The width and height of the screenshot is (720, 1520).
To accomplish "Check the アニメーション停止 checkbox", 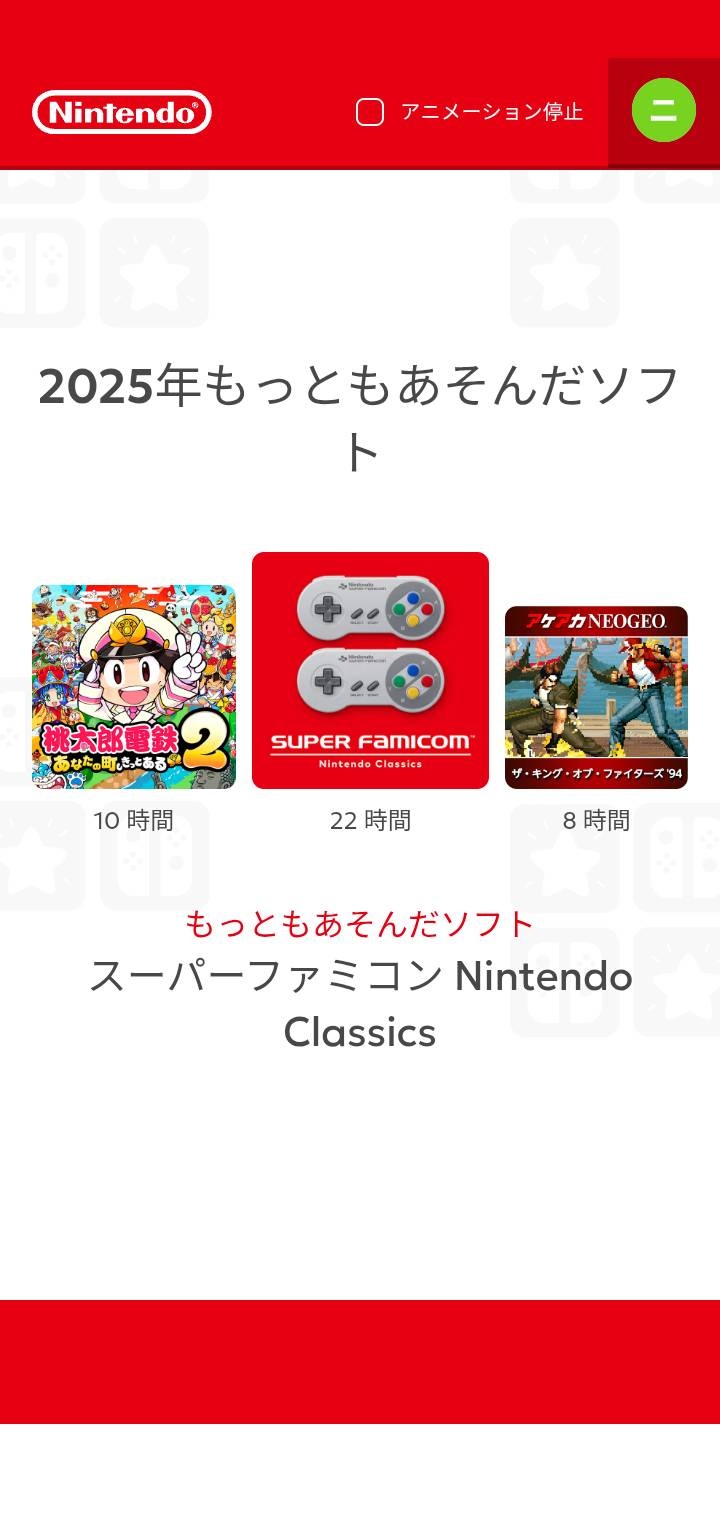I will click(x=370, y=112).
